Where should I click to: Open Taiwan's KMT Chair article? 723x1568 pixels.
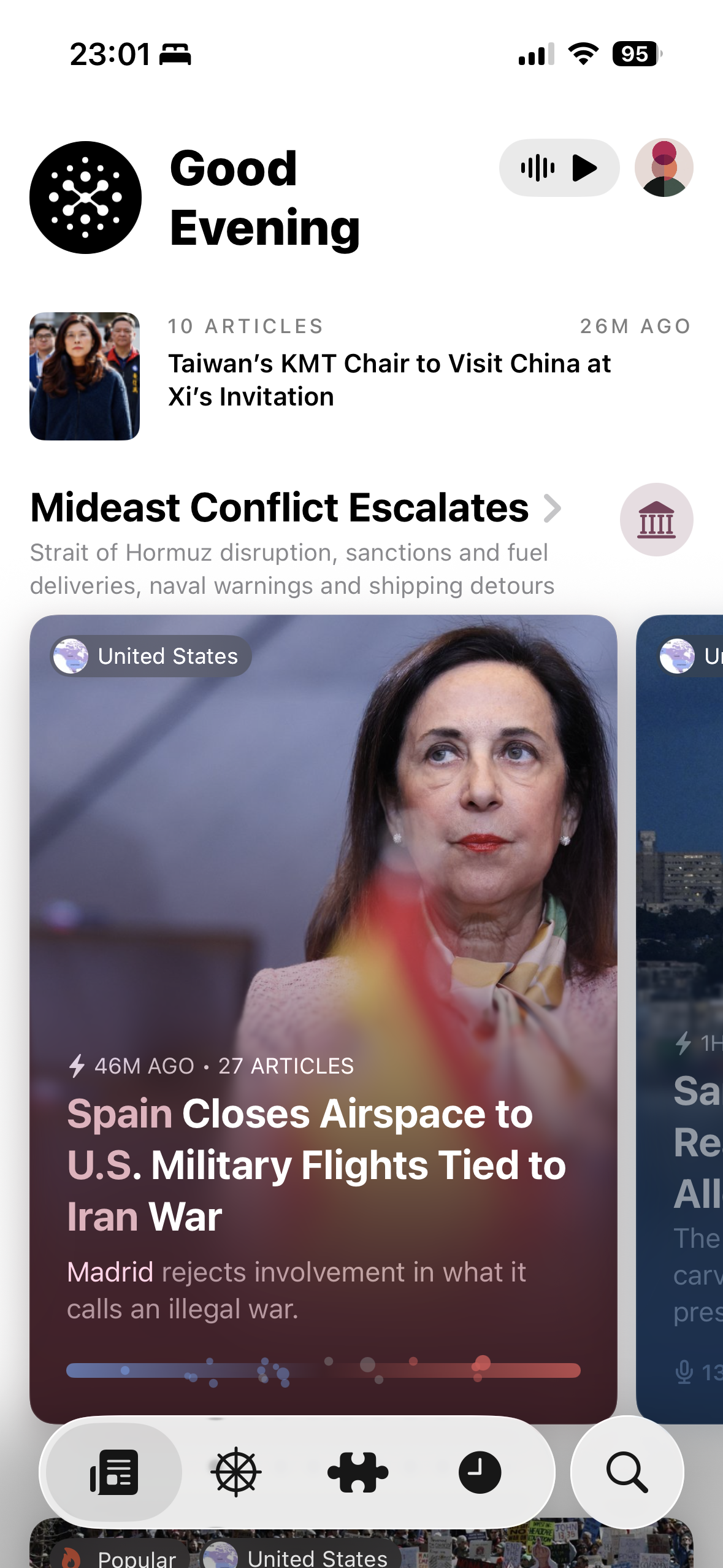tap(389, 379)
